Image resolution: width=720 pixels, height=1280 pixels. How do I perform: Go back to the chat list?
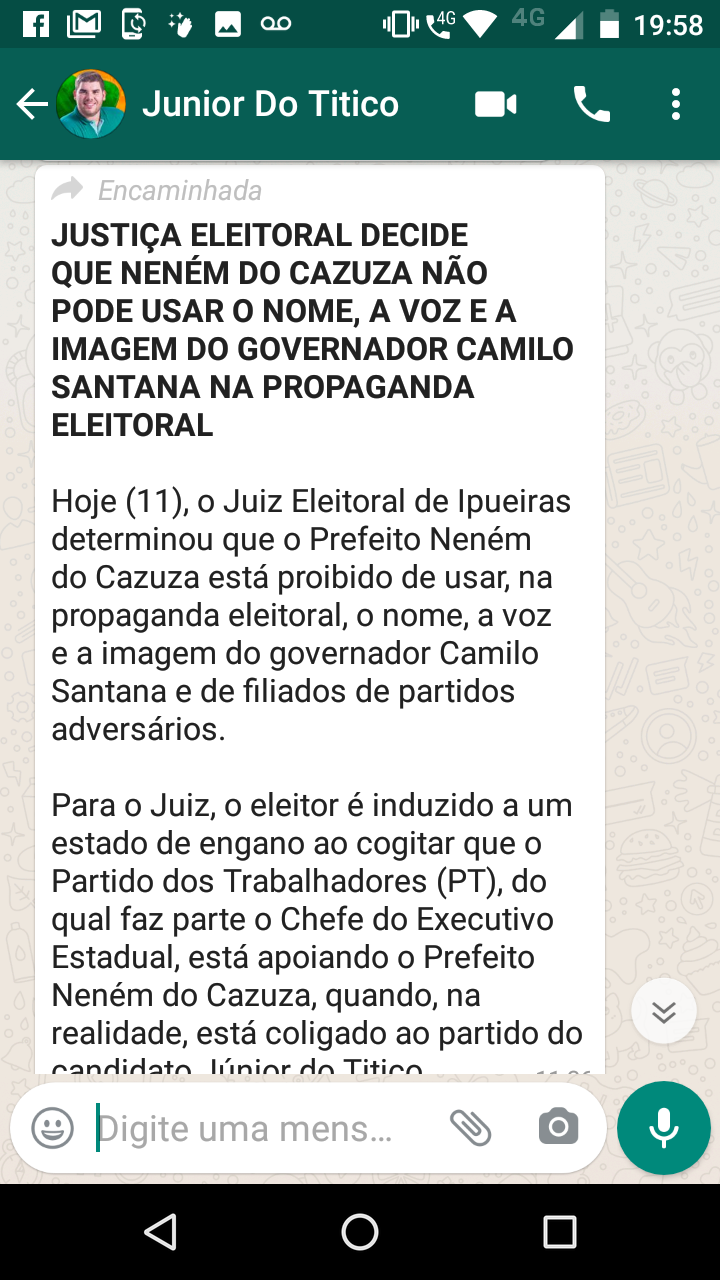click(32, 104)
